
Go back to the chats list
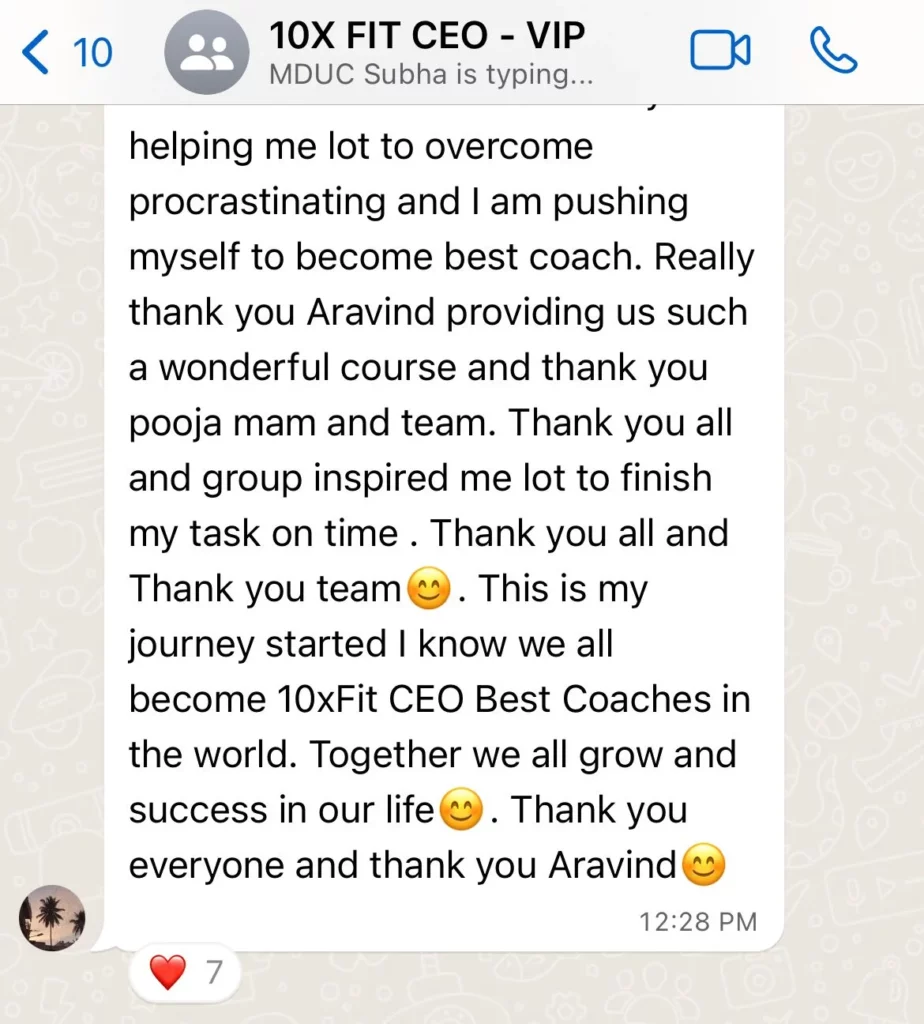(x=66, y=51)
